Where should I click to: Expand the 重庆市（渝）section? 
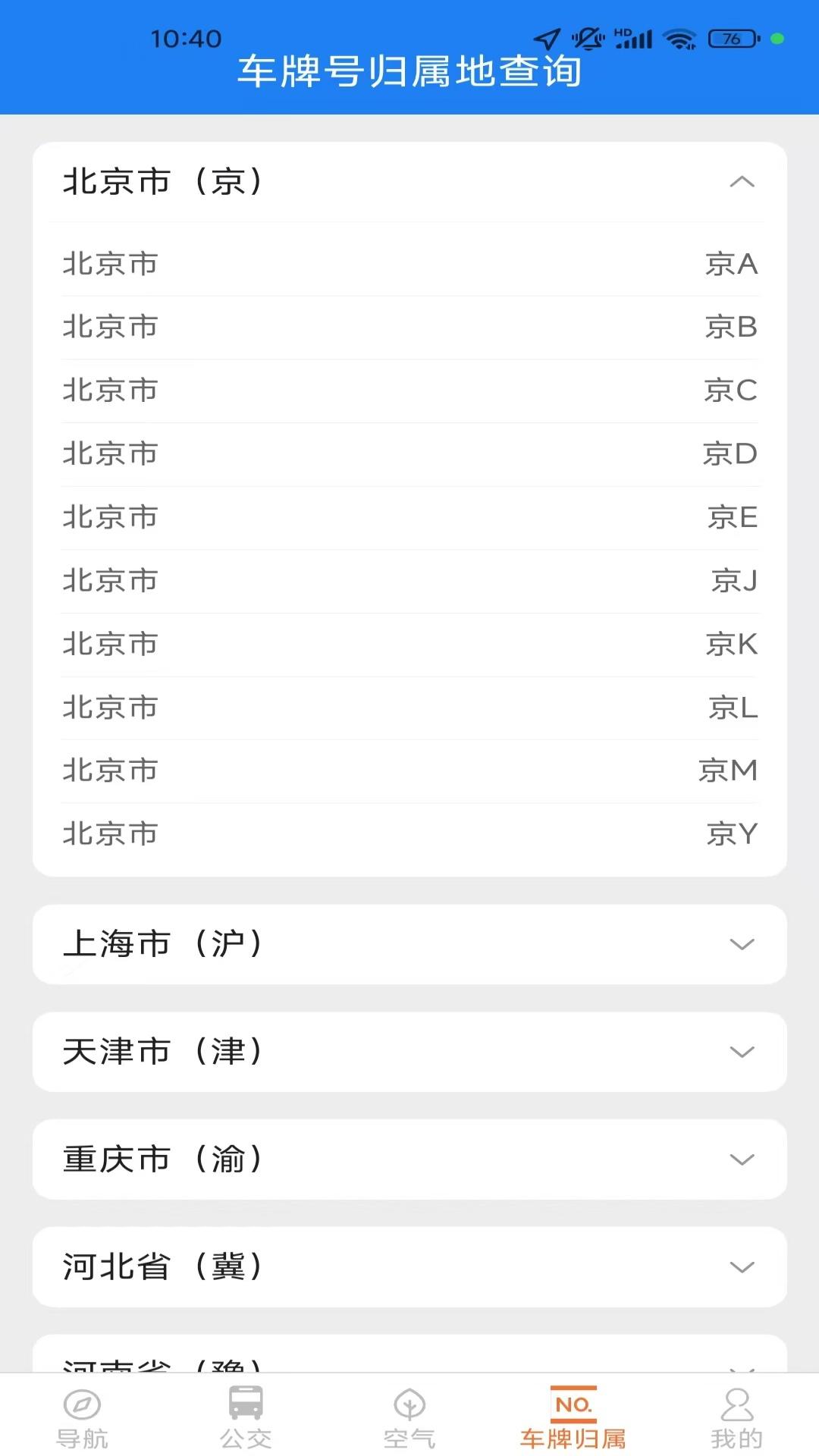pyautogui.click(x=409, y=1159)
